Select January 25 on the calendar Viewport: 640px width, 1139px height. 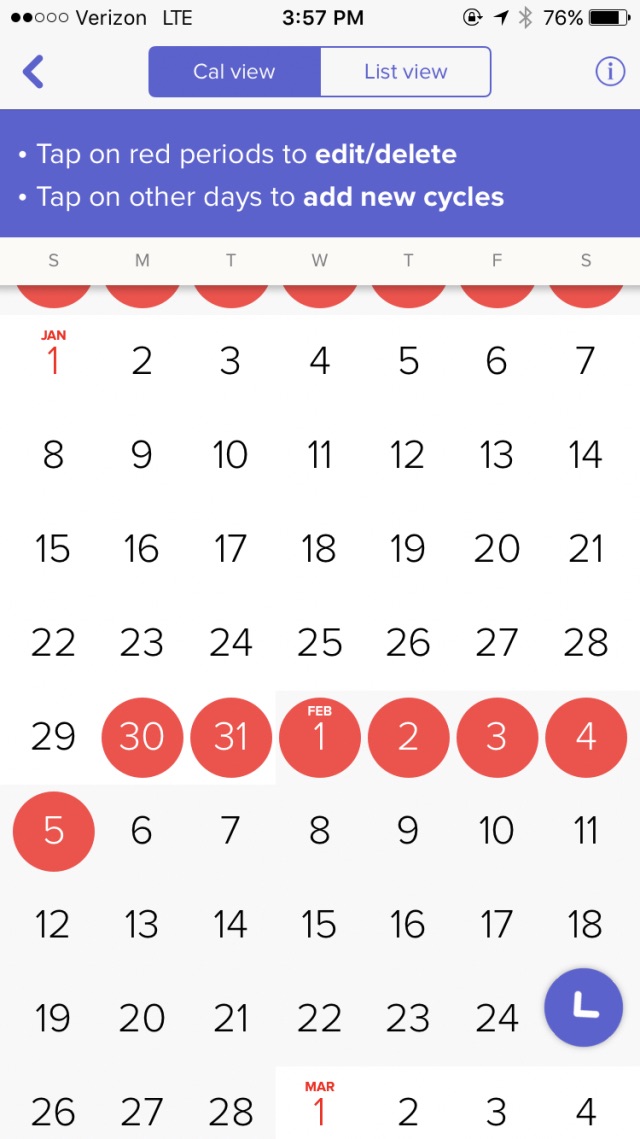320,643
